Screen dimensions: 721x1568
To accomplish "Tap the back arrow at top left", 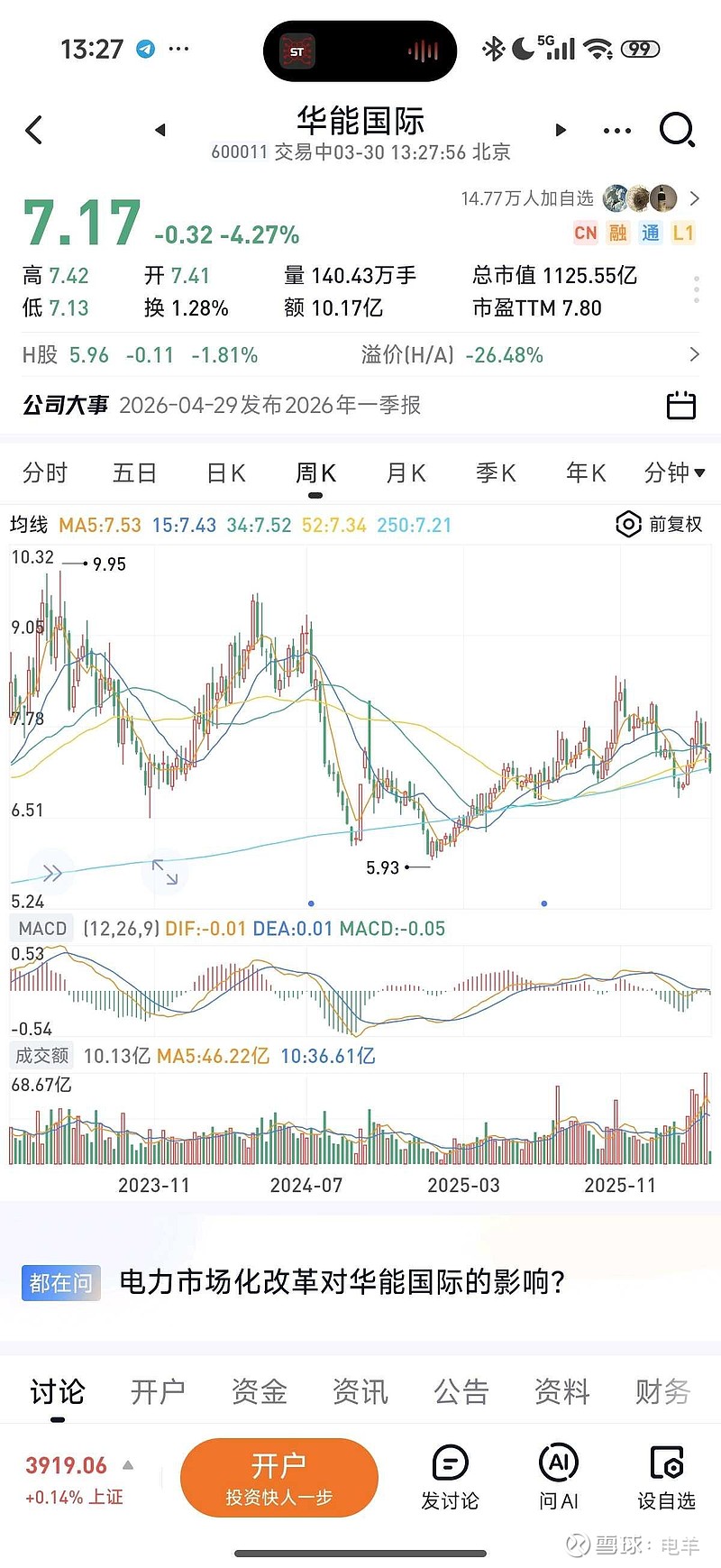I will tap(34, 130).
